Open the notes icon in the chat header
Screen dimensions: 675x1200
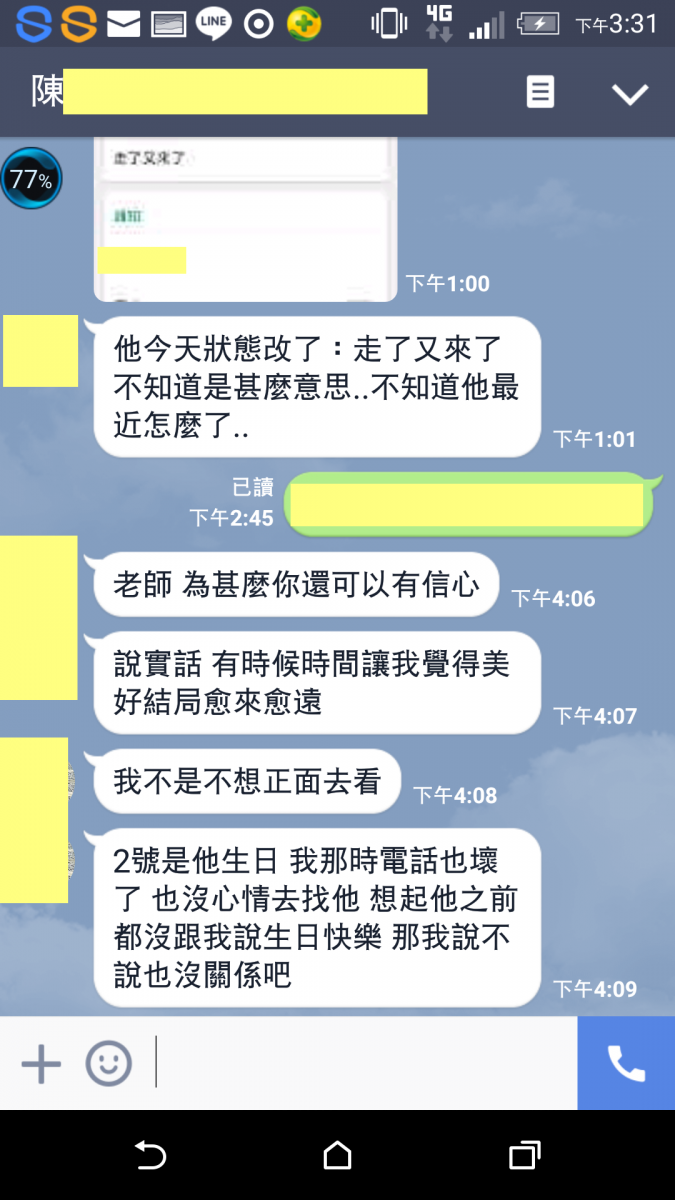pos(540,93)
